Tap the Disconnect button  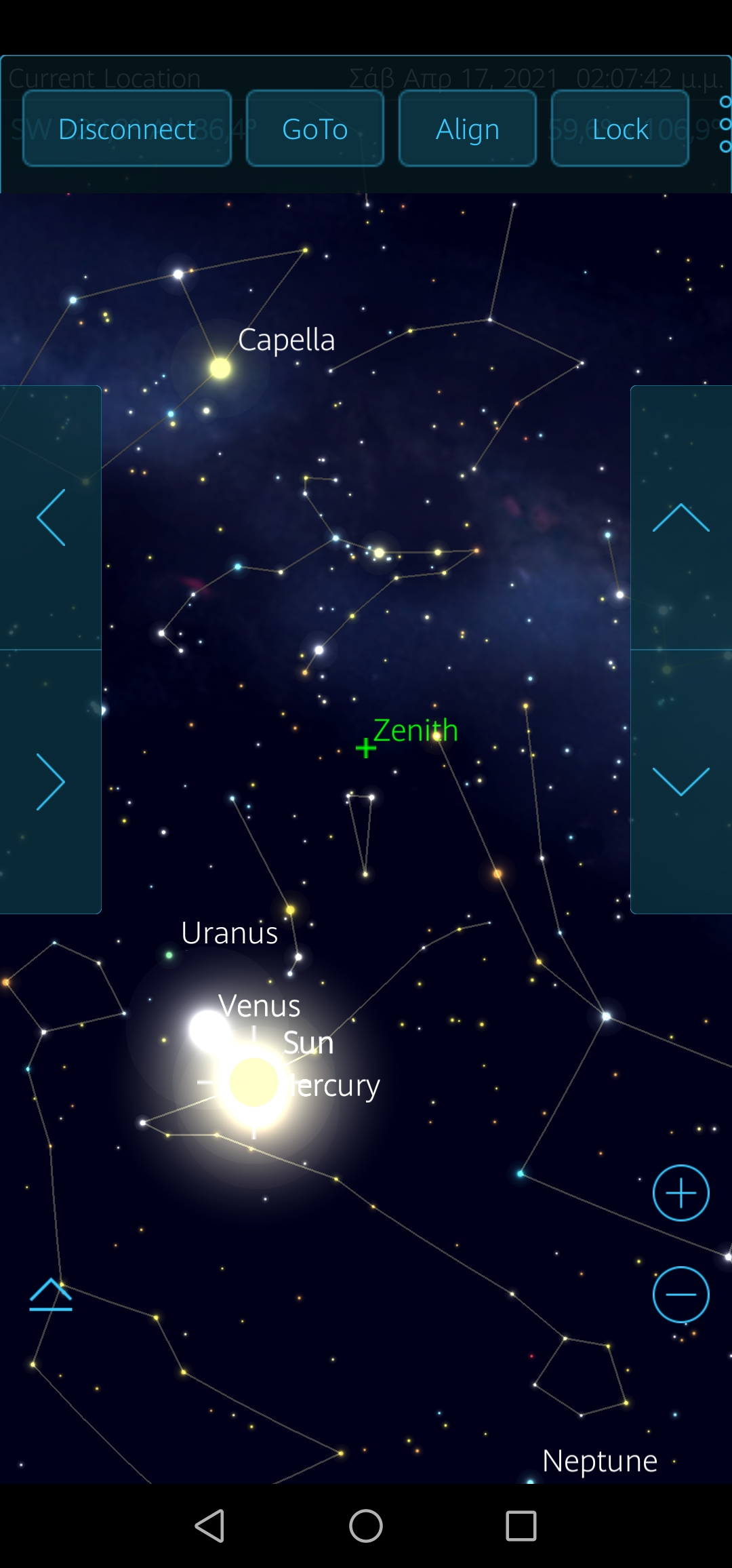click(127, 128)
